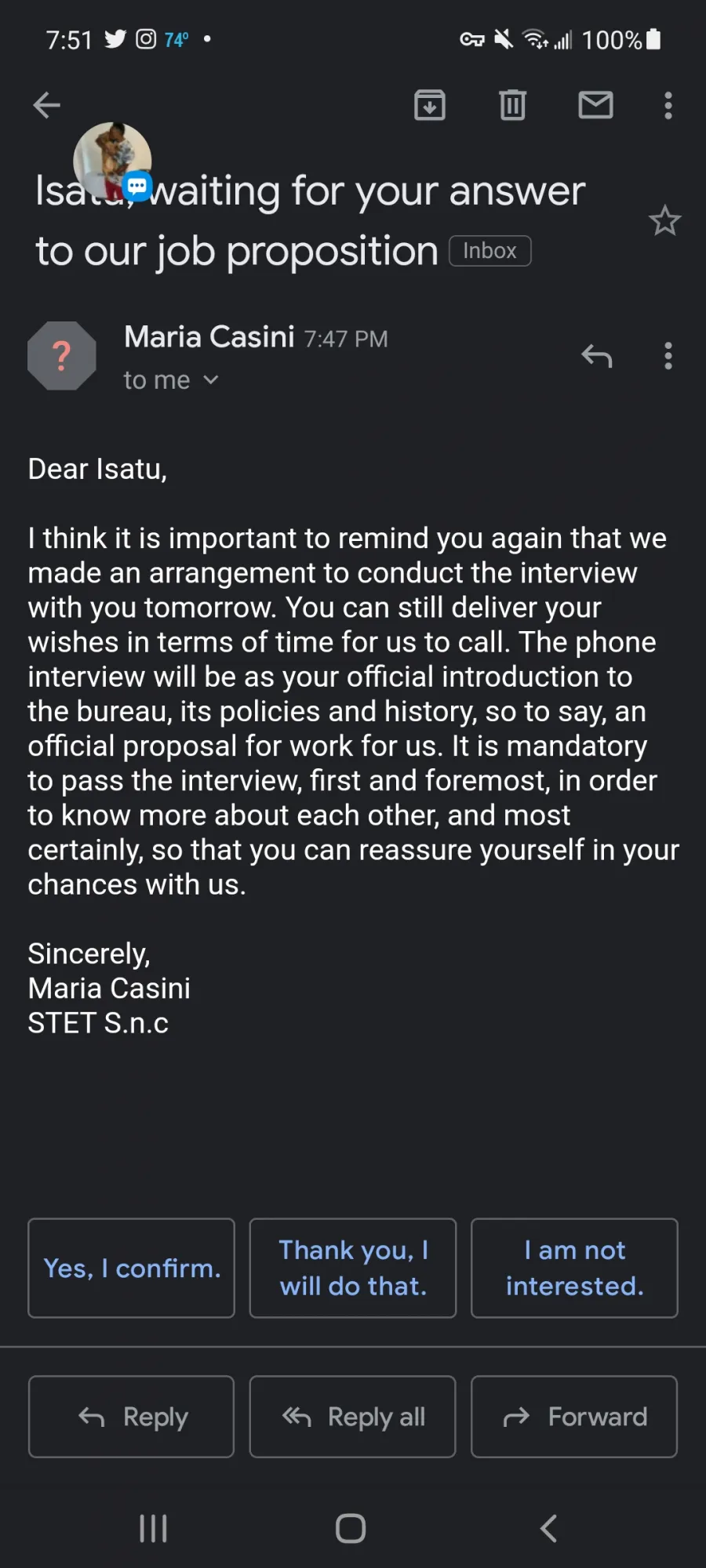Tap the Reply button
The image size is (706, 1568).
point(131,1417)
